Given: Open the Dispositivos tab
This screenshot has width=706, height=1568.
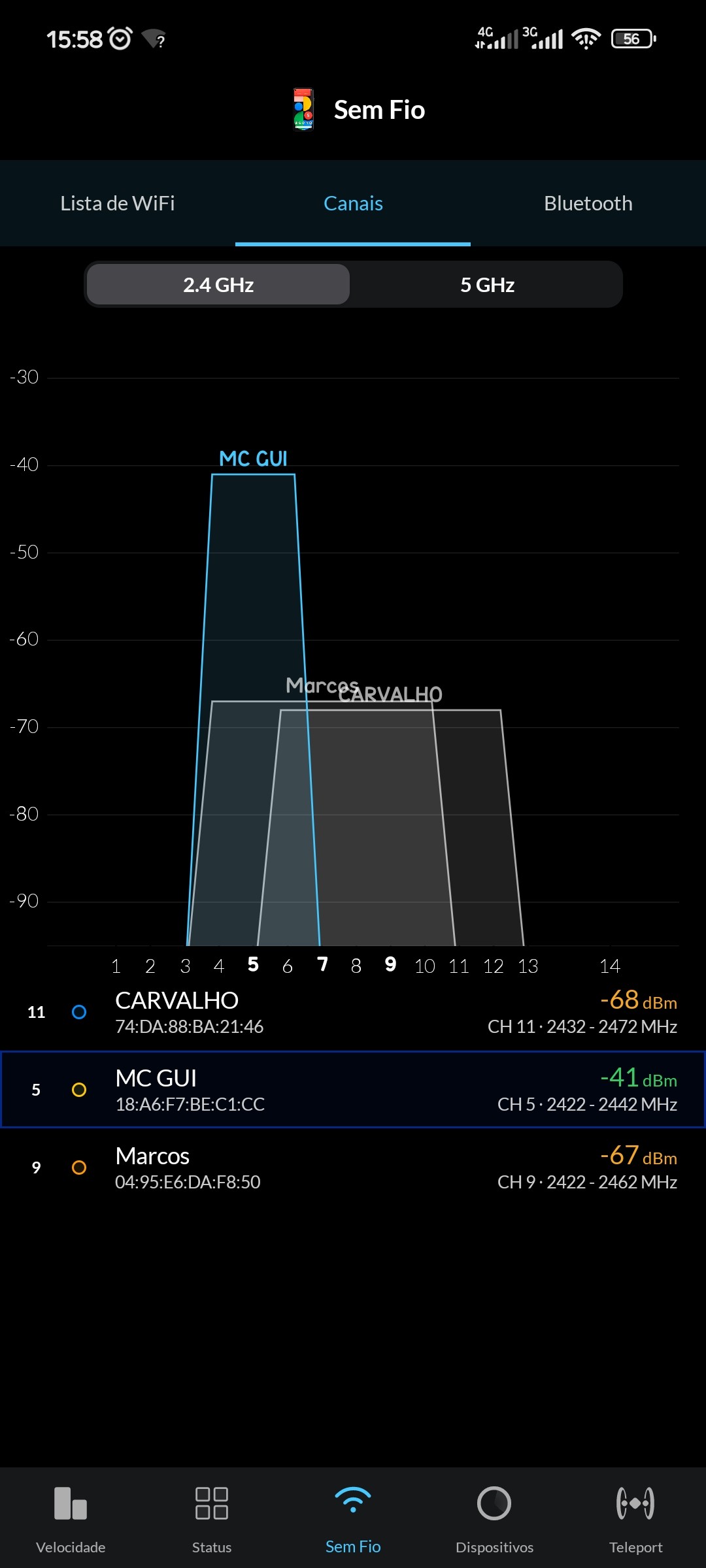Looking at the screenshot, I should (x=494, y=1517).
